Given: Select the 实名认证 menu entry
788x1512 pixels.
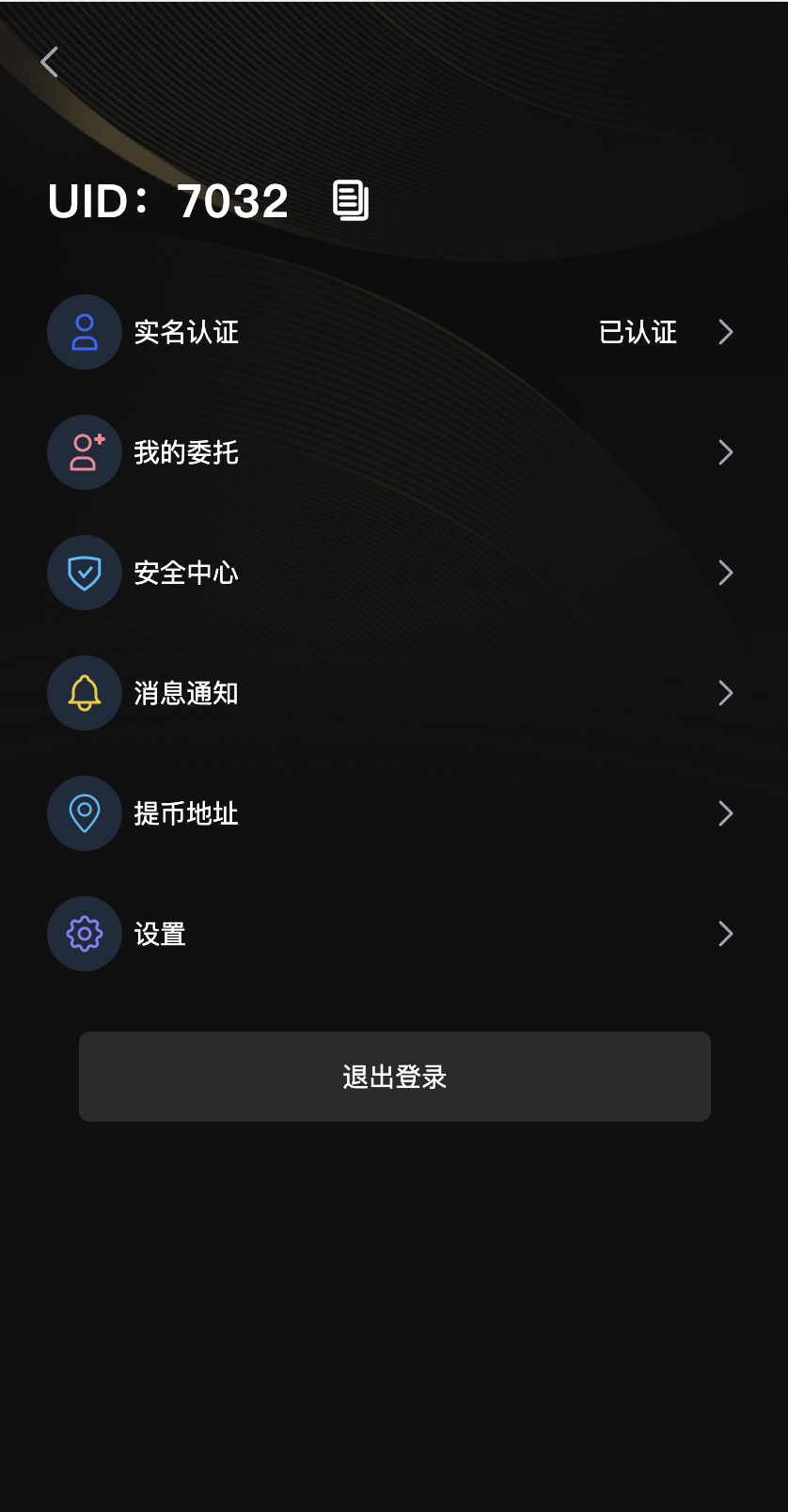Looking at the screenshot, I should (186, 332).
